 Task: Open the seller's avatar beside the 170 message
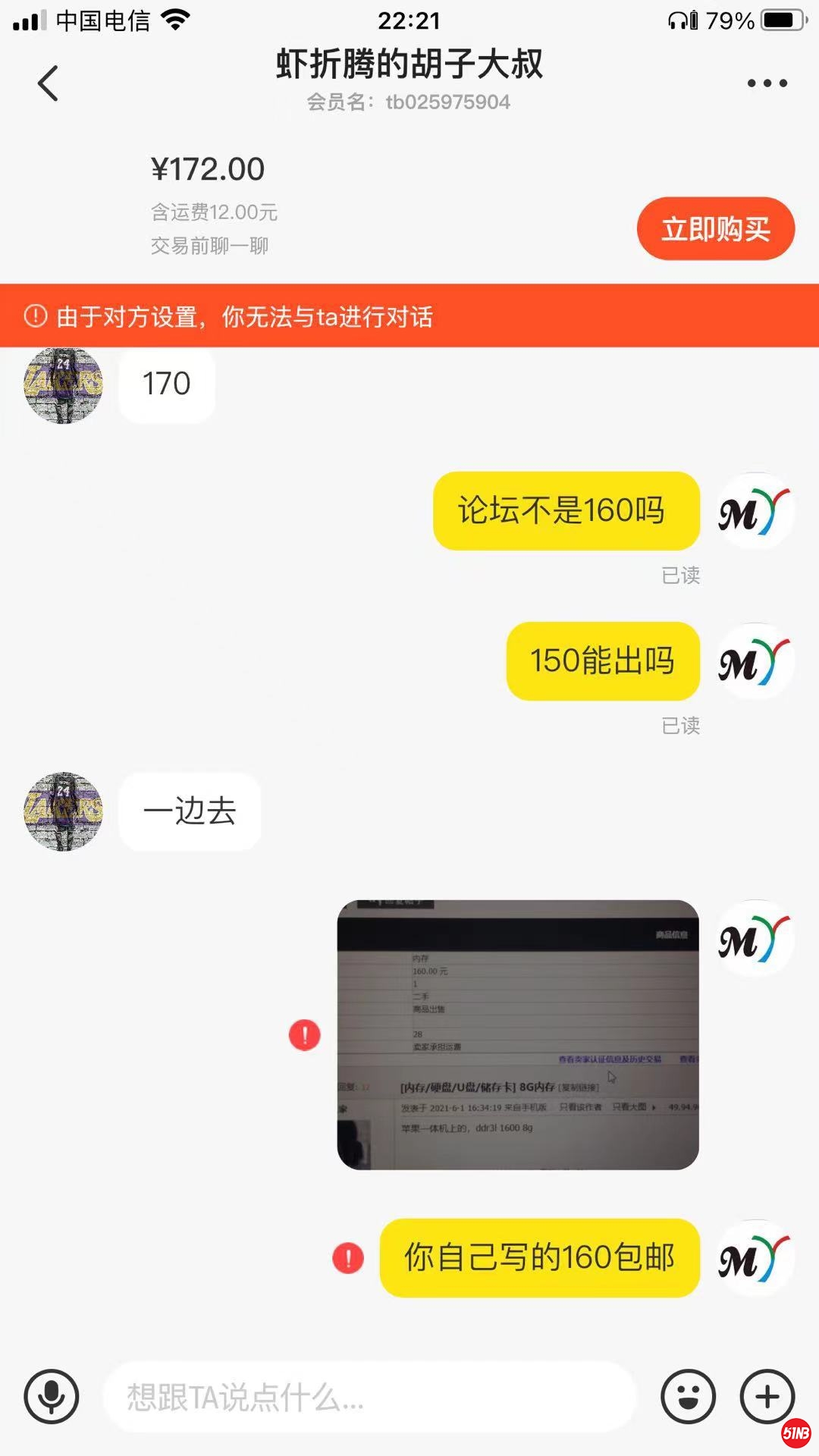pos(64,385)
